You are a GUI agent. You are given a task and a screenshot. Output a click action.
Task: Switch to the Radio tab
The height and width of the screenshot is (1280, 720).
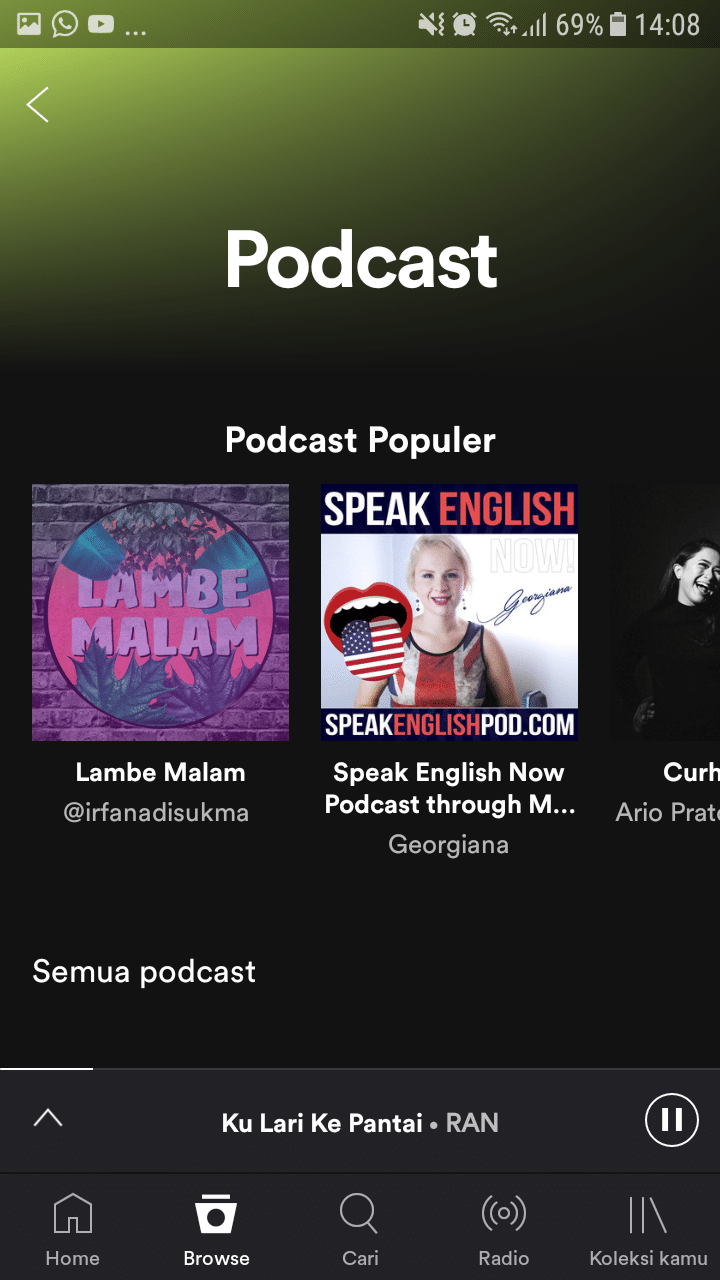click(504, 1229)
